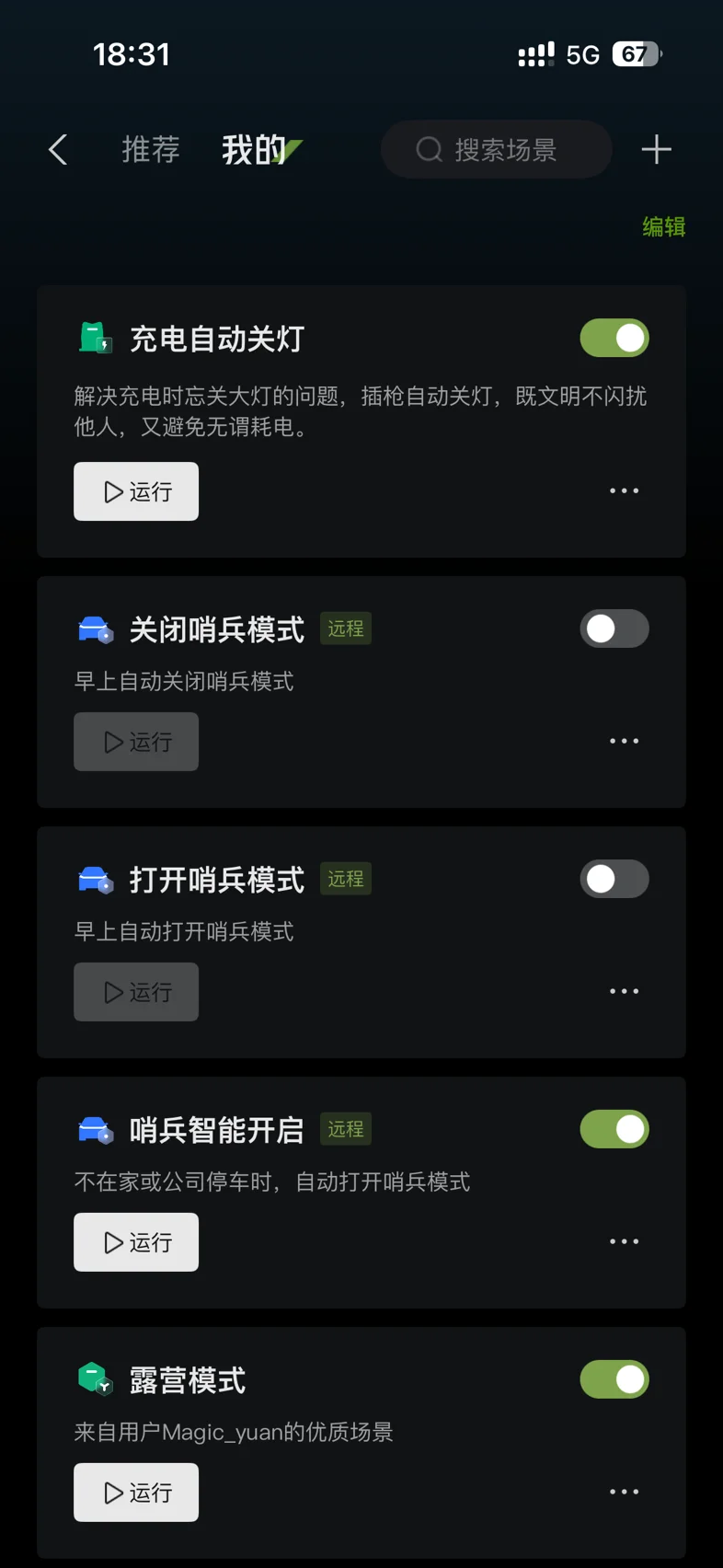This screenshot has width=723, height=1568.
Task: Turn off the 露营模式 toggle
Action: 614,1379
